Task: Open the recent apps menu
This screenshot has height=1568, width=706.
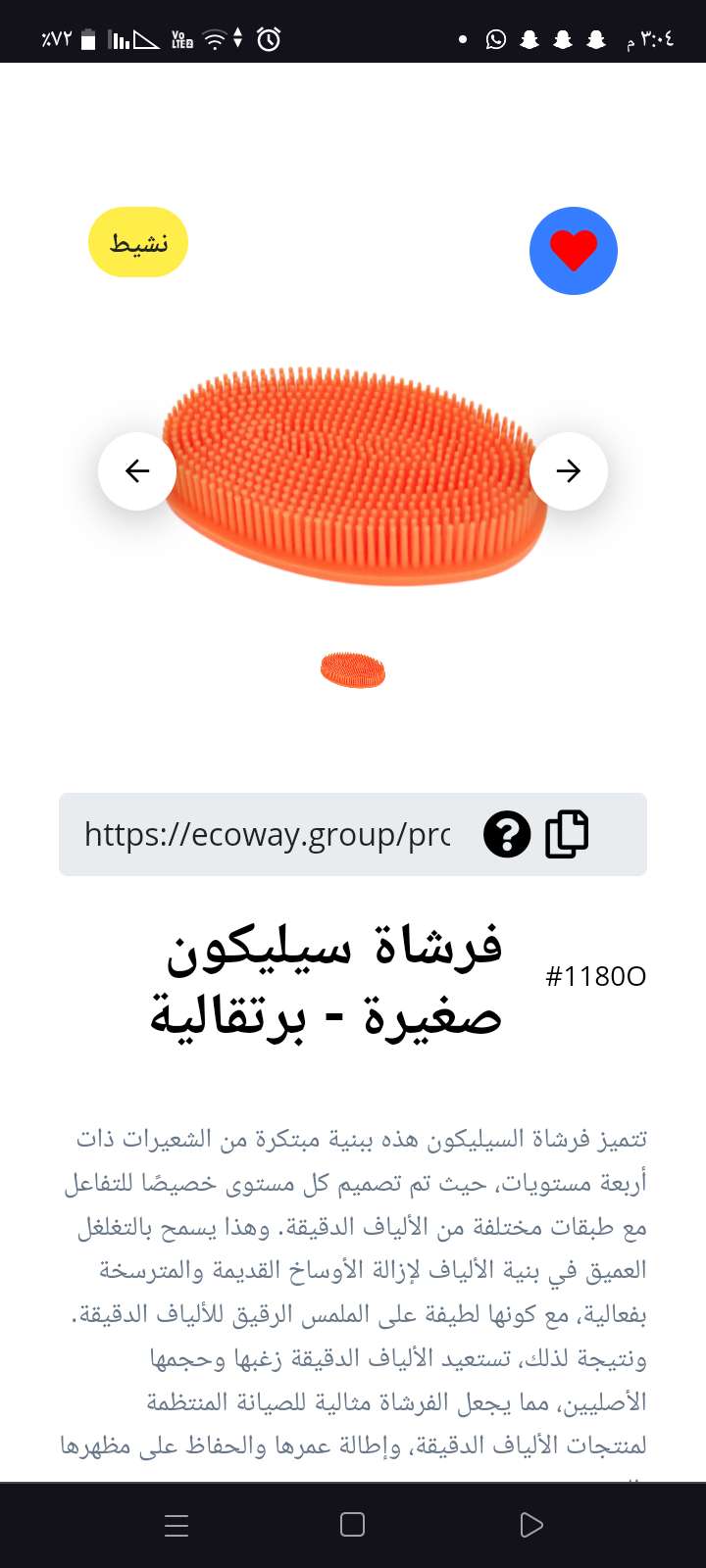Action: tap(176, 1525)
